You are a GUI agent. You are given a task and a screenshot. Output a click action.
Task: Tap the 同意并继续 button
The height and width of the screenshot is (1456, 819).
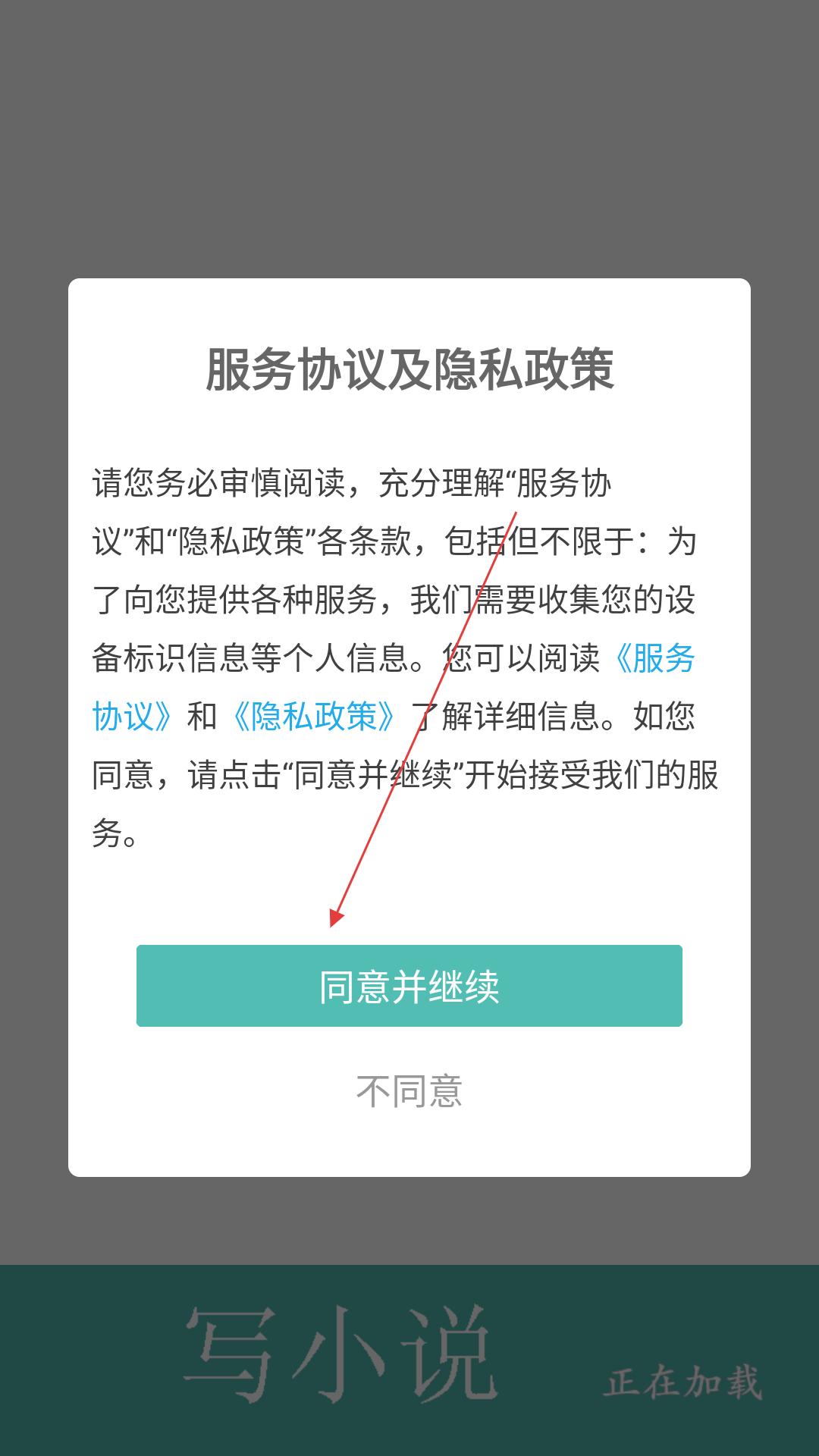409,986
